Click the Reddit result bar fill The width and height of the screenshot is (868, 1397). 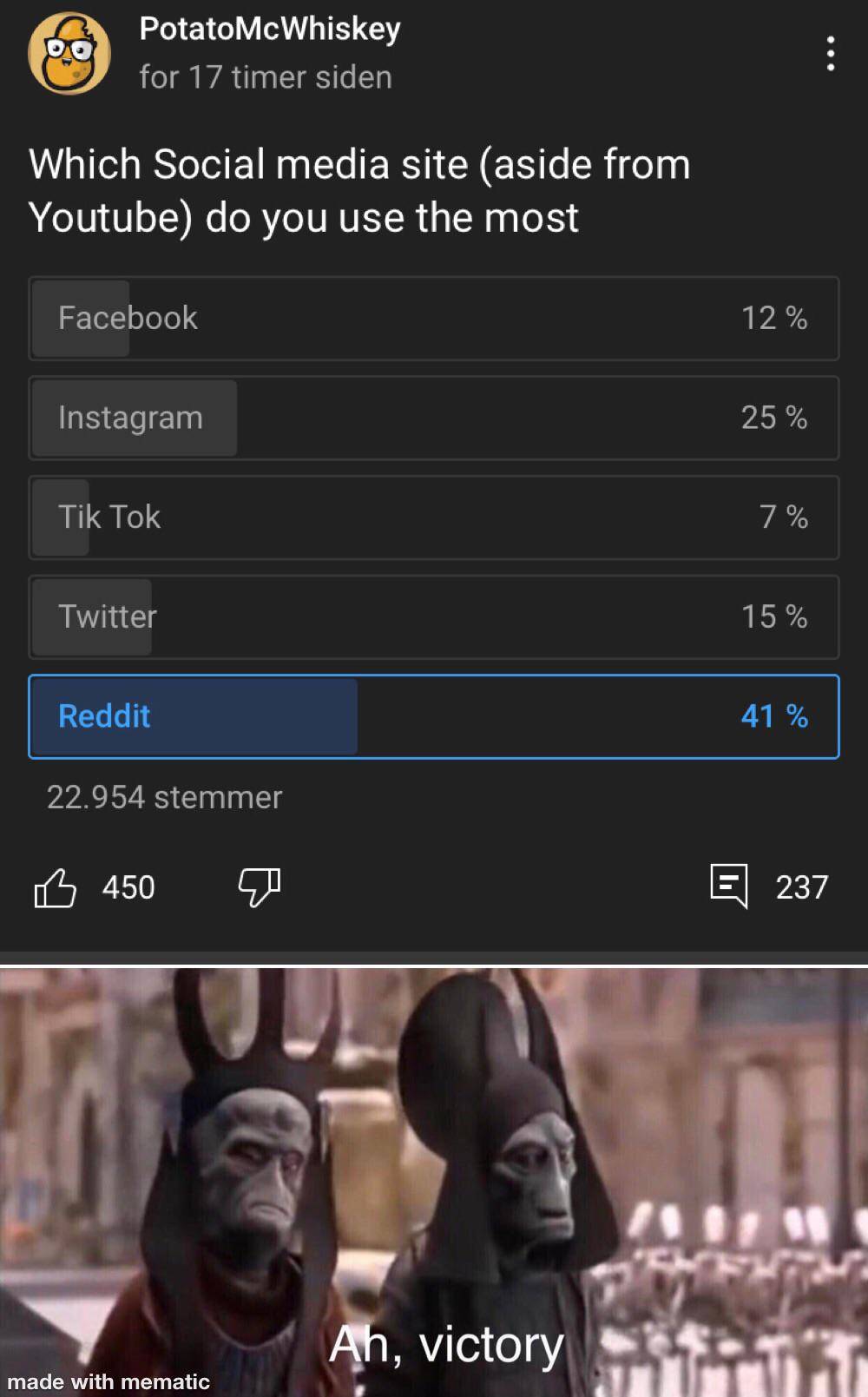click(x=191, y=716)
